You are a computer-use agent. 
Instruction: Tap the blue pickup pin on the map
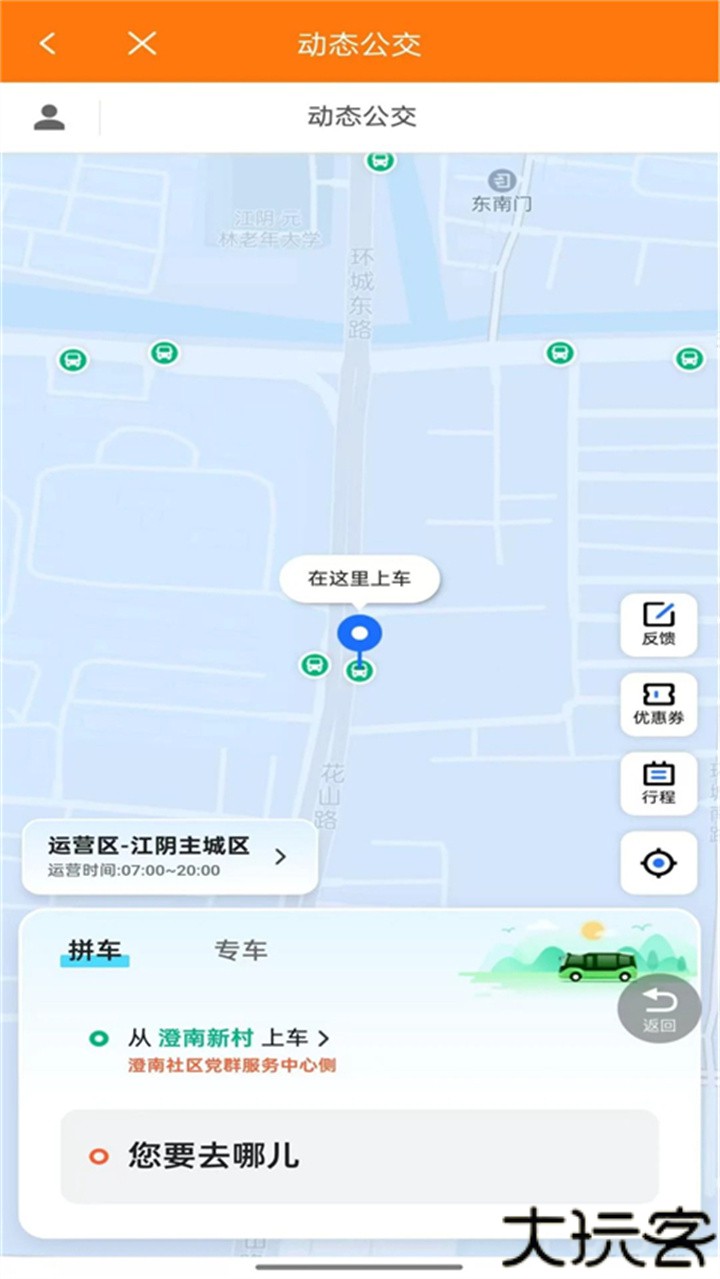coord(360,631)
